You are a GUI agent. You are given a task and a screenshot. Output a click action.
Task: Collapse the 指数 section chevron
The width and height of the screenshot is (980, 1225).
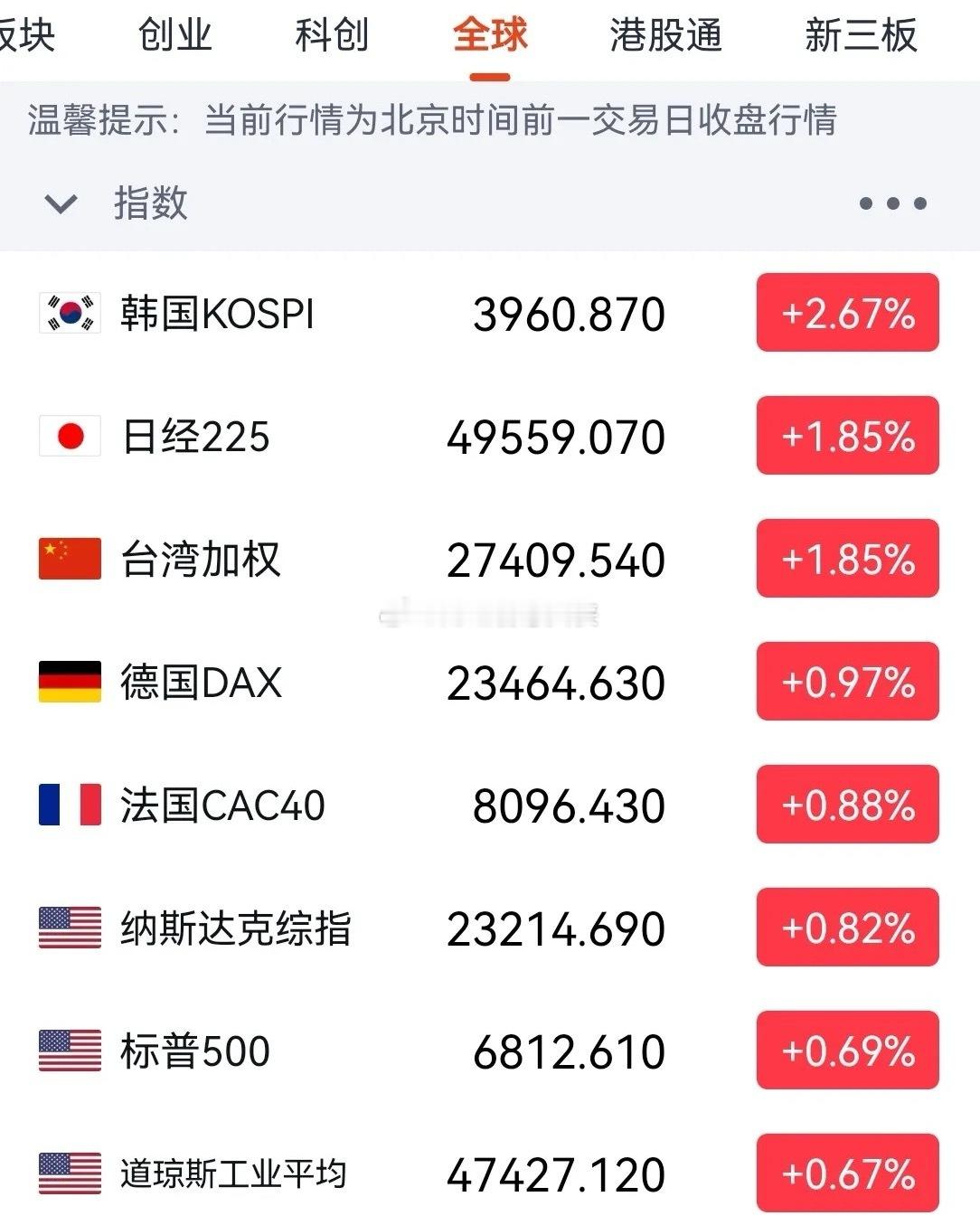point(60,203)
